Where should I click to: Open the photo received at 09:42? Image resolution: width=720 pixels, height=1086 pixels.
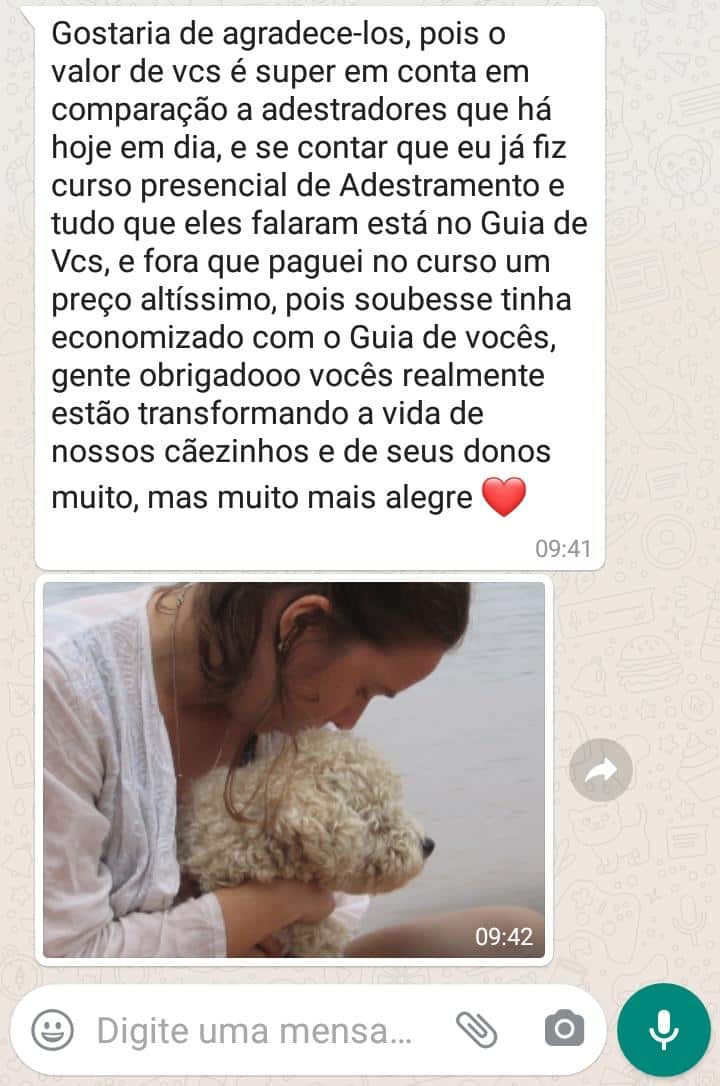click(x=294, y=769)
